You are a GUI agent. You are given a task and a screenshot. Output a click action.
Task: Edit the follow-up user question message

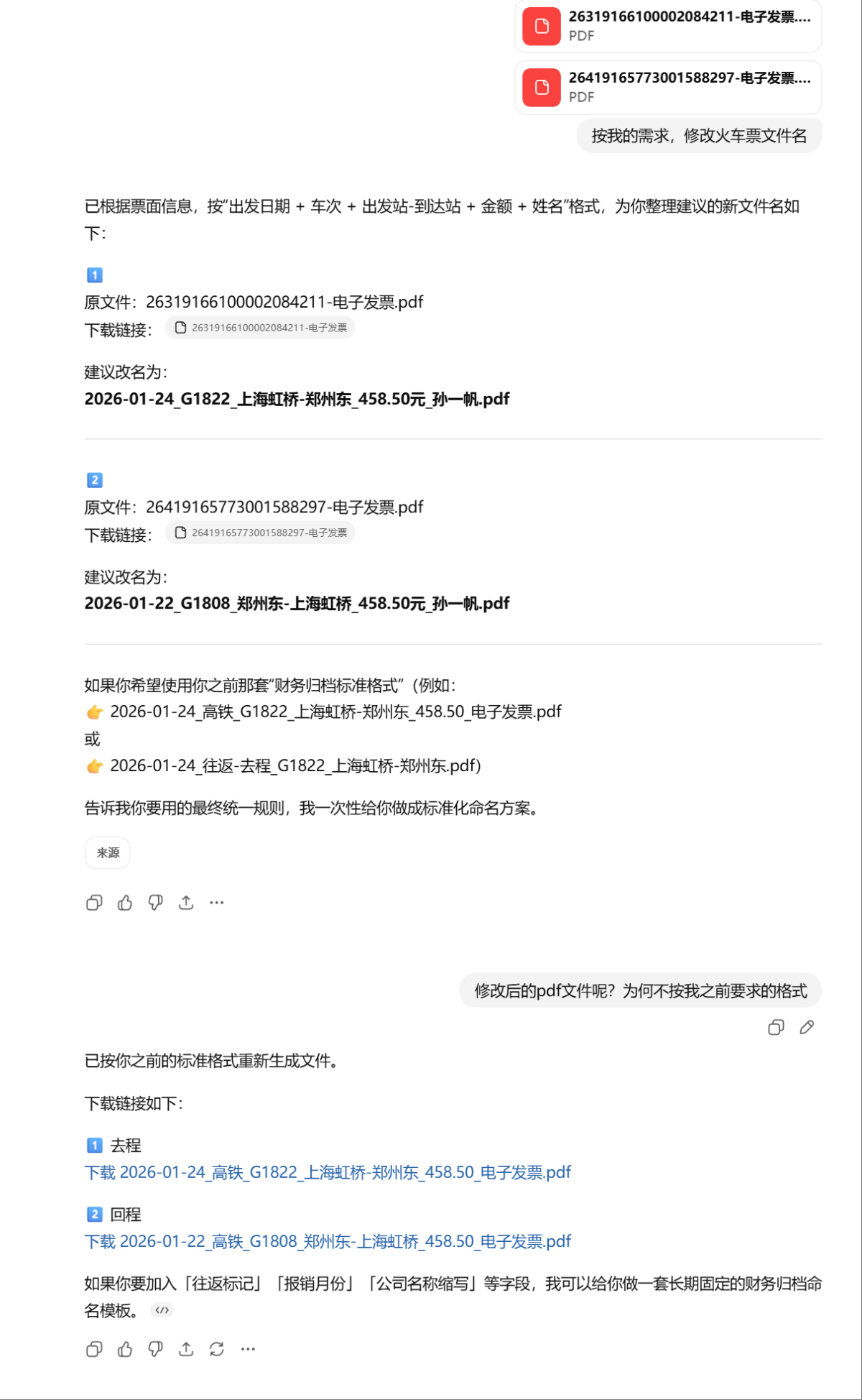click(x=807, y=1027)
